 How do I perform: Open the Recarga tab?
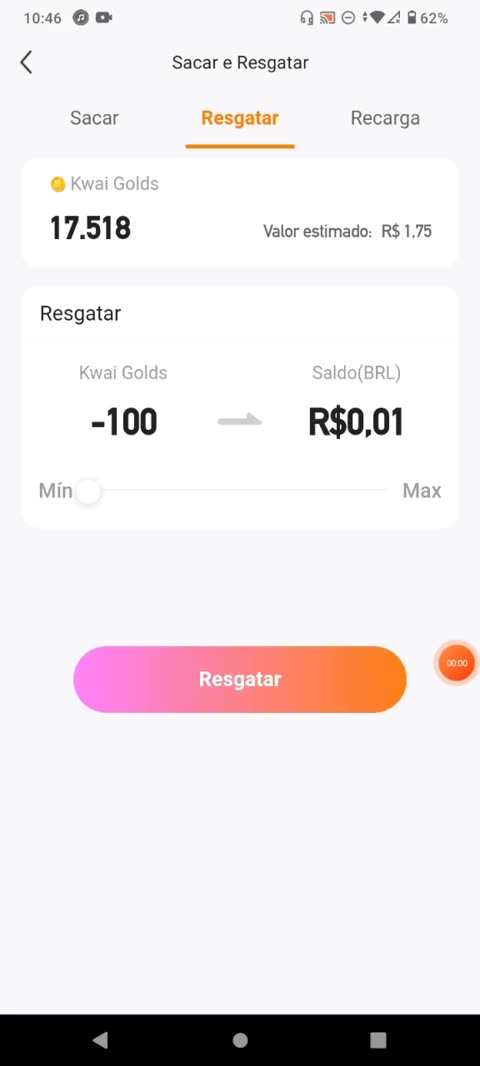[x=385, y=118]
